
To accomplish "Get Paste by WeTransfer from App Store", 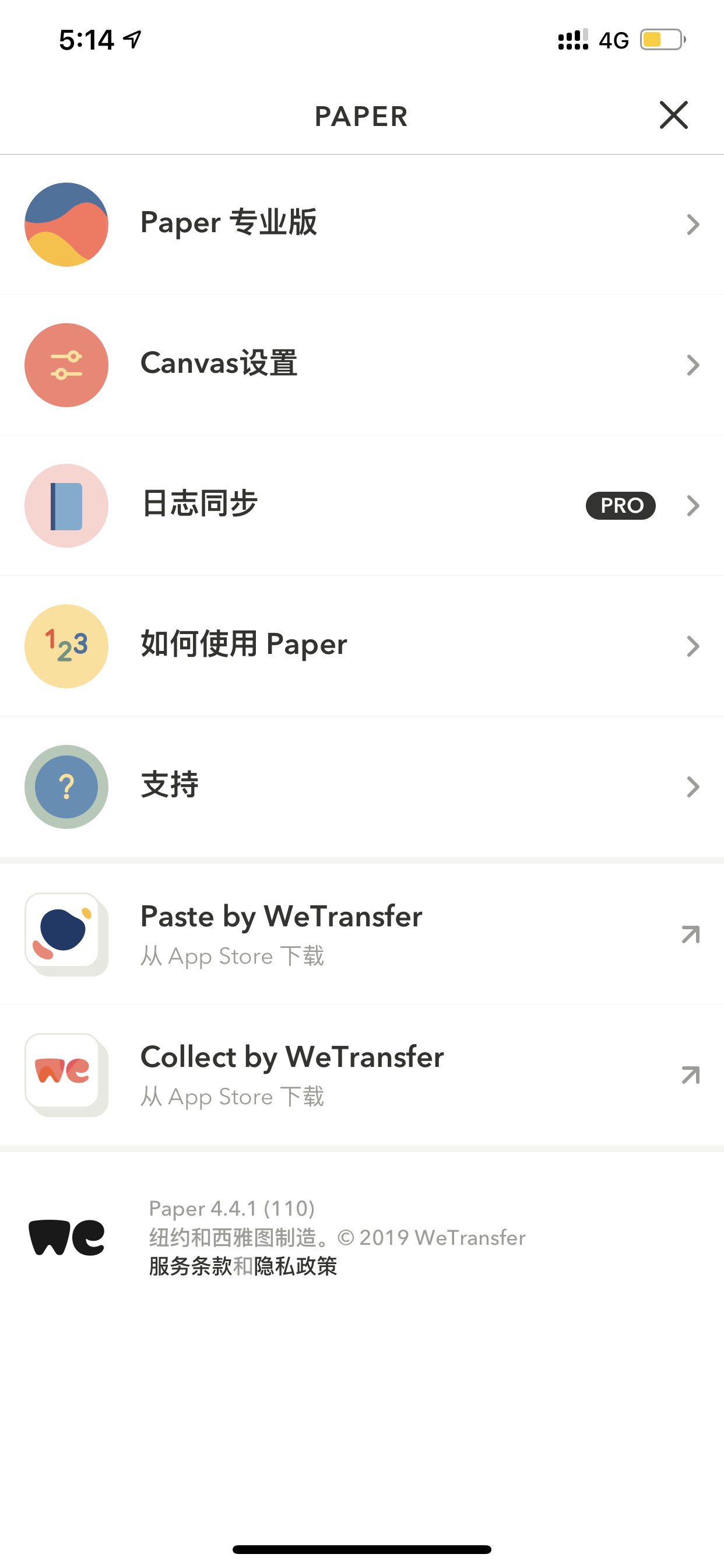I will click(x=362, y=935).
